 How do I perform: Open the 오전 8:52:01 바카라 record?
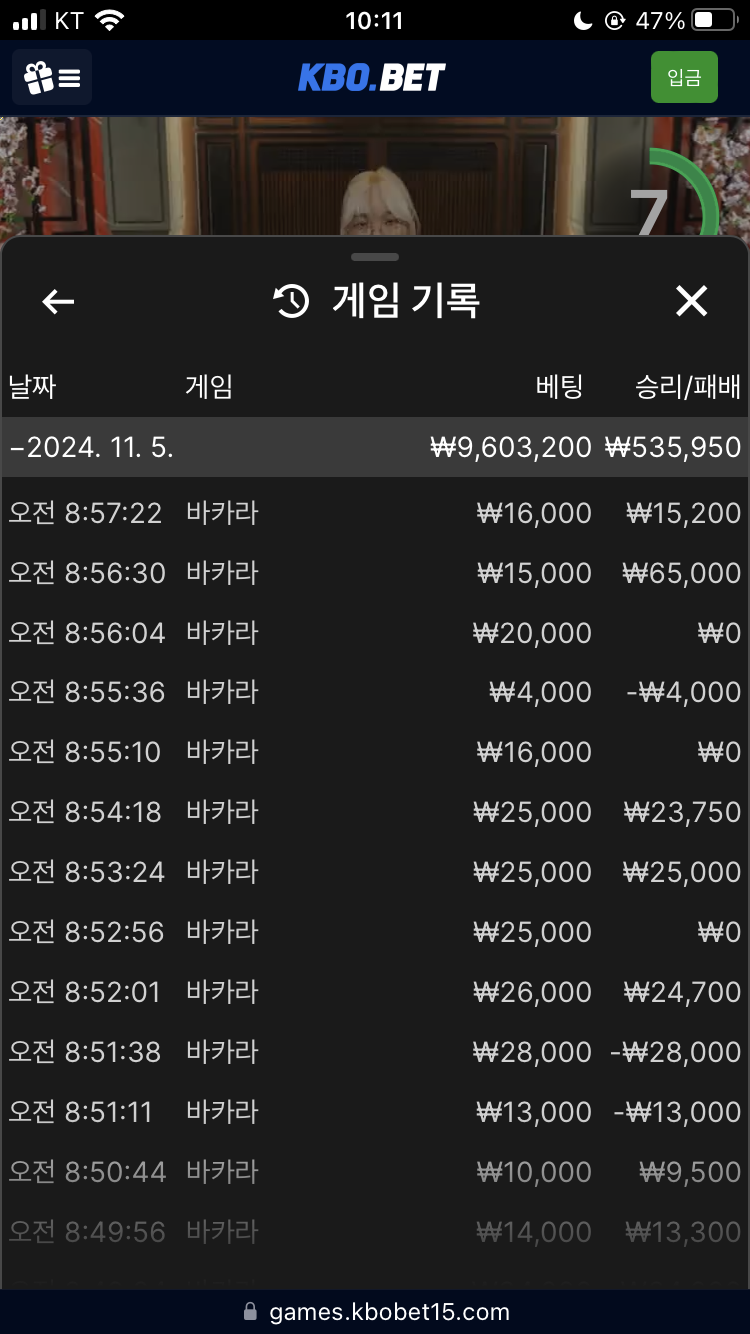(x=375, y=992)
